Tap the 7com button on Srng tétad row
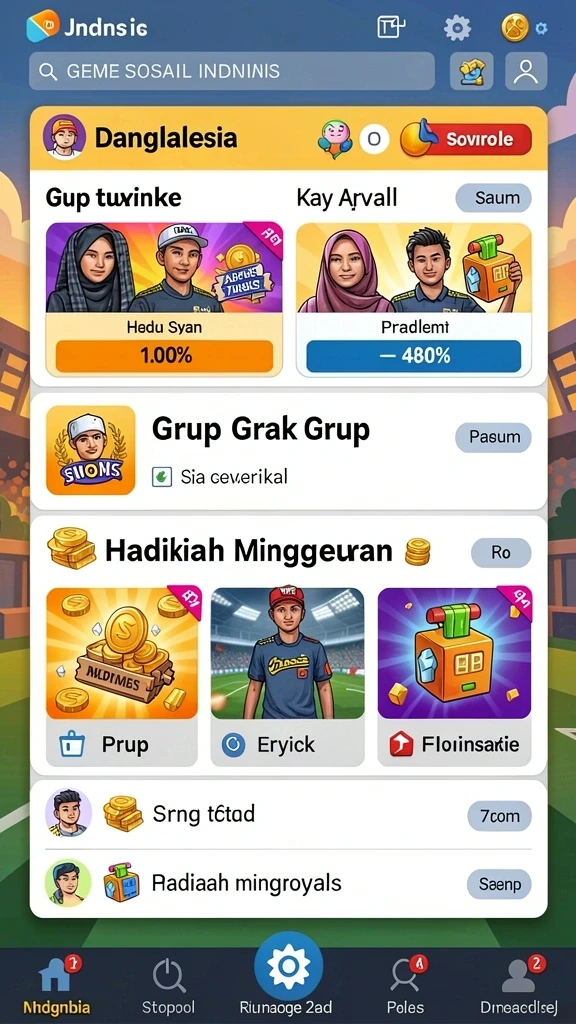Viewport: 576px width, 1024px height. point(500,816)
